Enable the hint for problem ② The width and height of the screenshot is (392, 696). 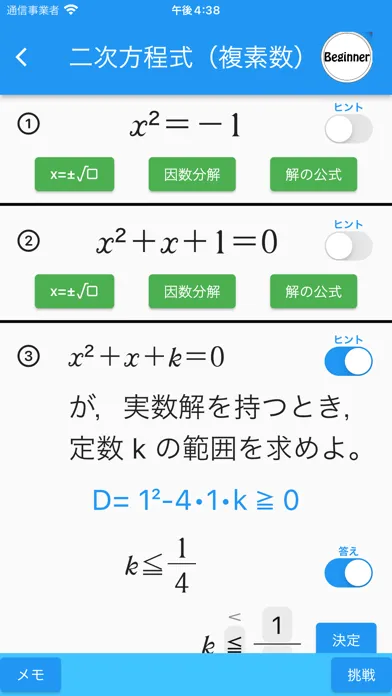(x=348, y=246)
